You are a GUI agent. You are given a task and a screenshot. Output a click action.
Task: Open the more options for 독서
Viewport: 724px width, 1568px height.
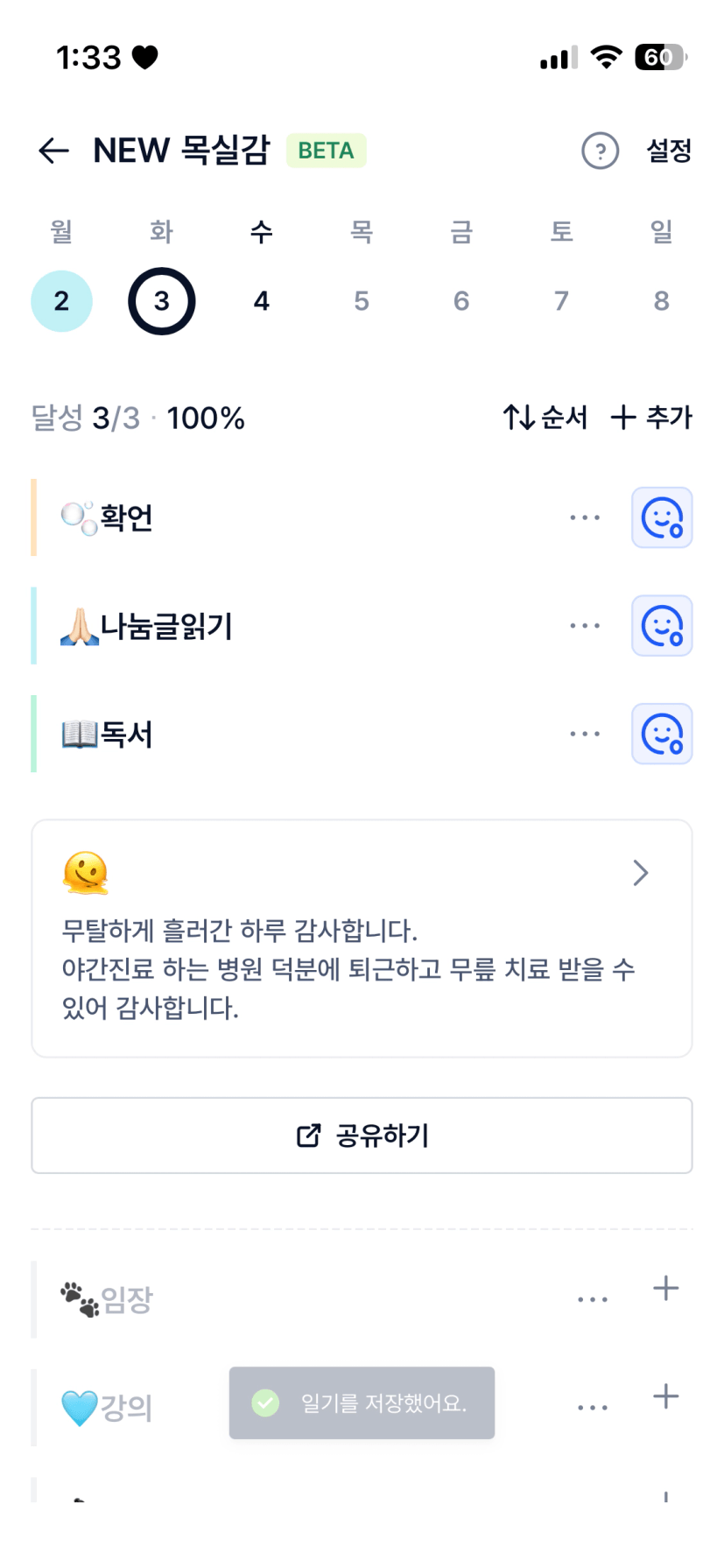[584, 734]
